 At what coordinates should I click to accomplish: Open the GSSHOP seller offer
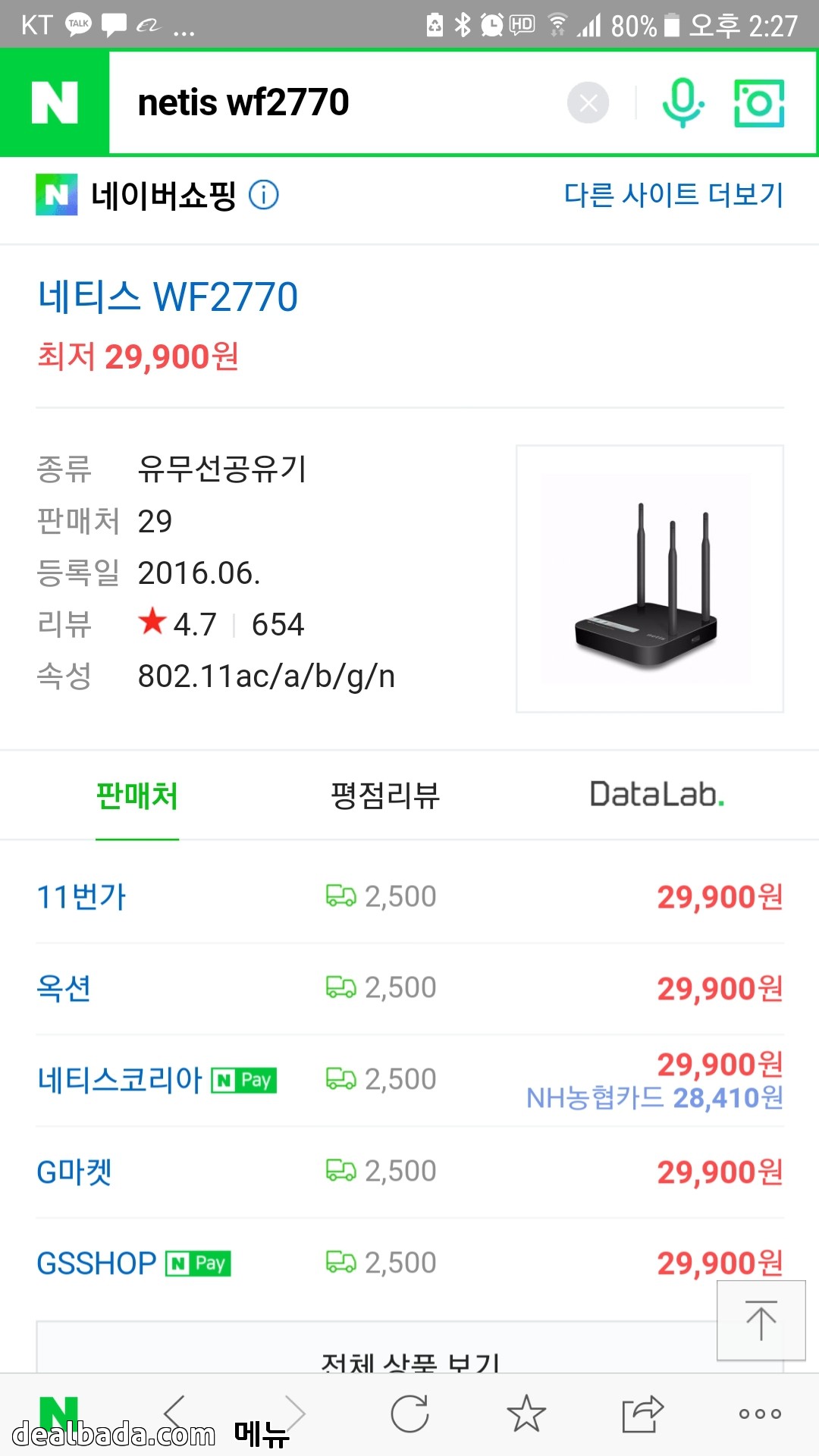pos(96,1263)
